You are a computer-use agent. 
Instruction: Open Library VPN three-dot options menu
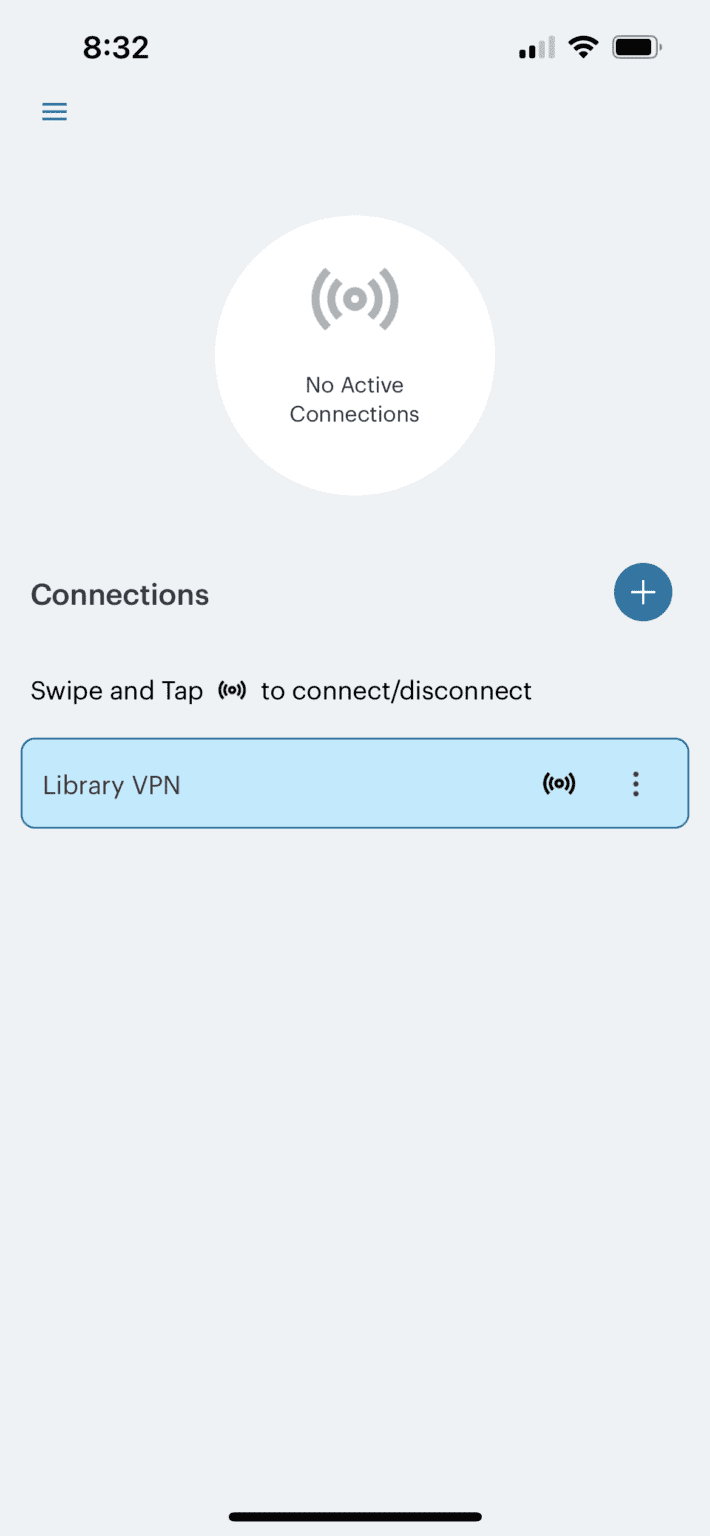(x=635, y=784)
